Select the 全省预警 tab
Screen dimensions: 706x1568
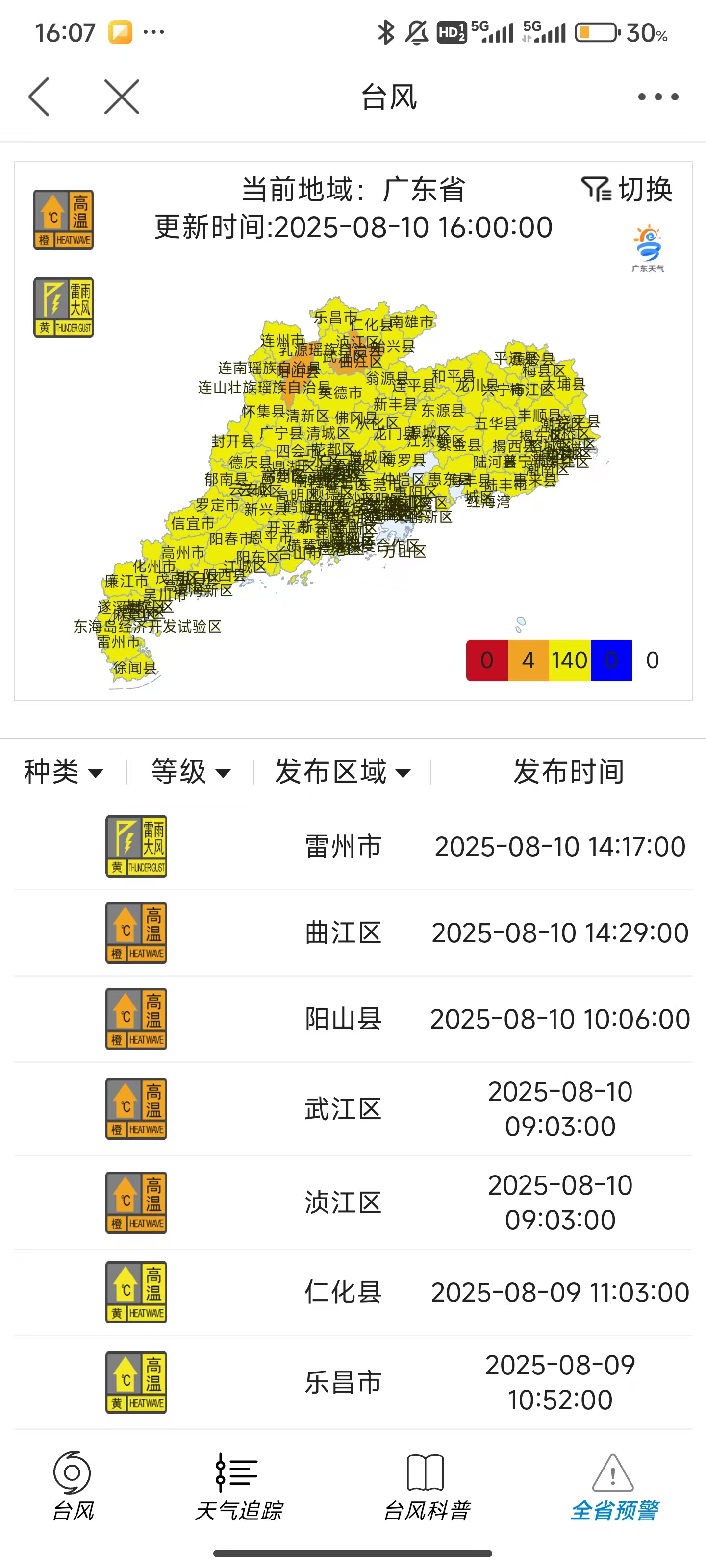pos(613,1485)
